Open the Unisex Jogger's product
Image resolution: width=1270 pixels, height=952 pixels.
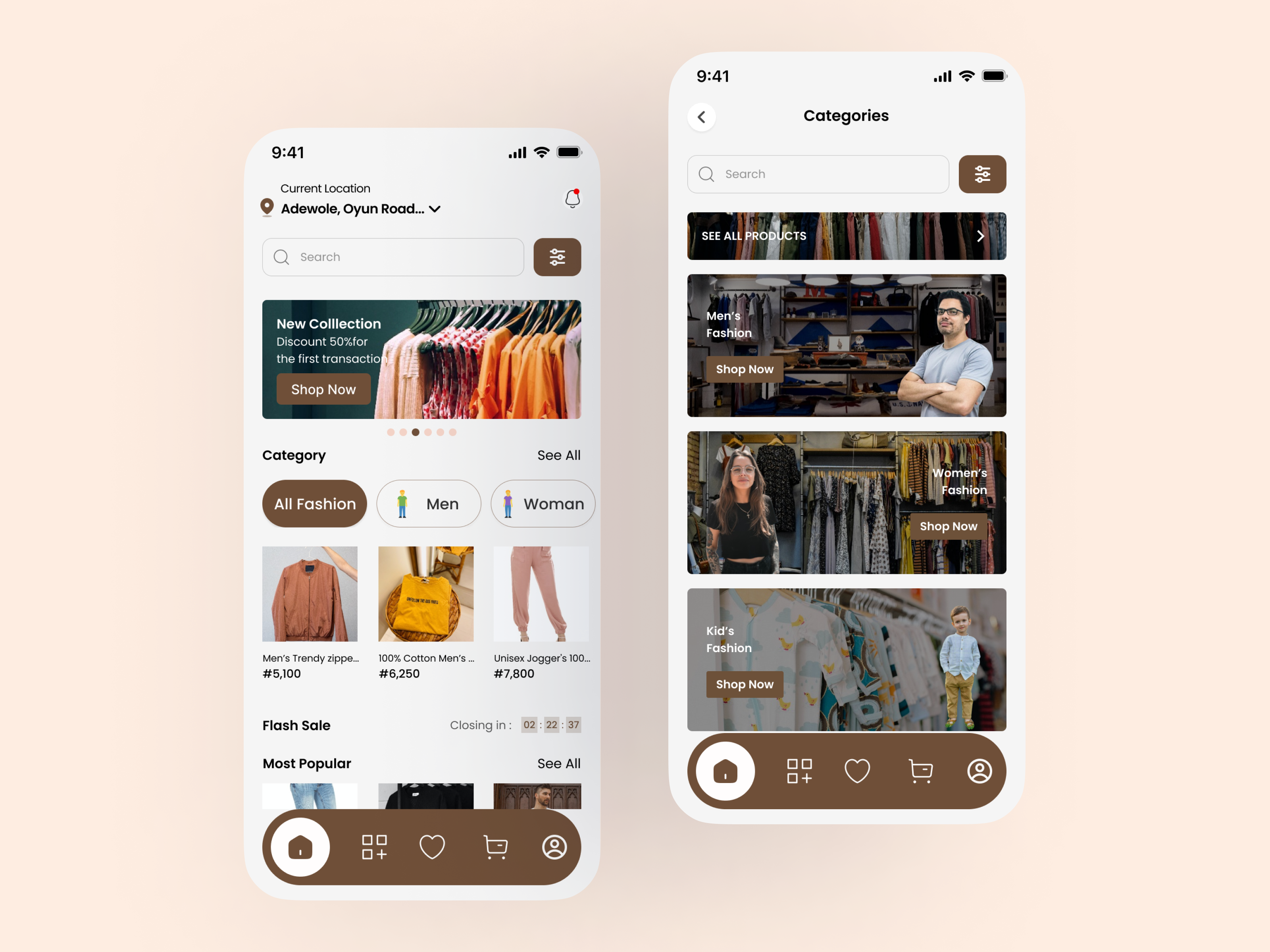541,594
